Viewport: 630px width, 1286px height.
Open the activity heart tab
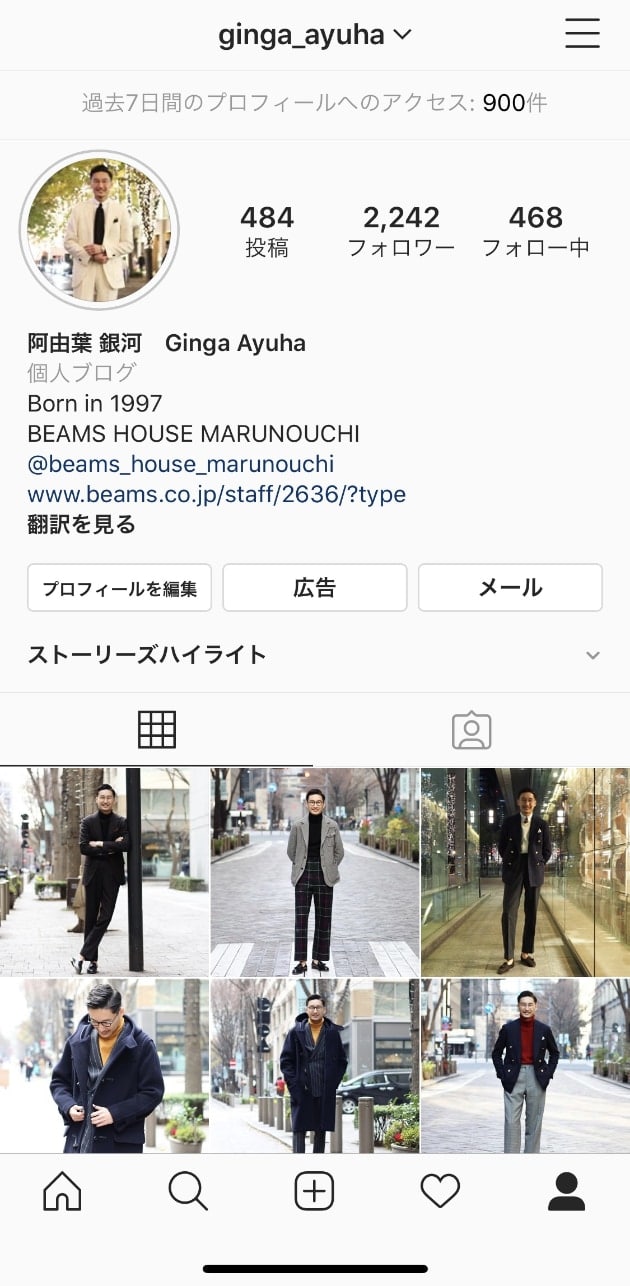pos(440,1191)
